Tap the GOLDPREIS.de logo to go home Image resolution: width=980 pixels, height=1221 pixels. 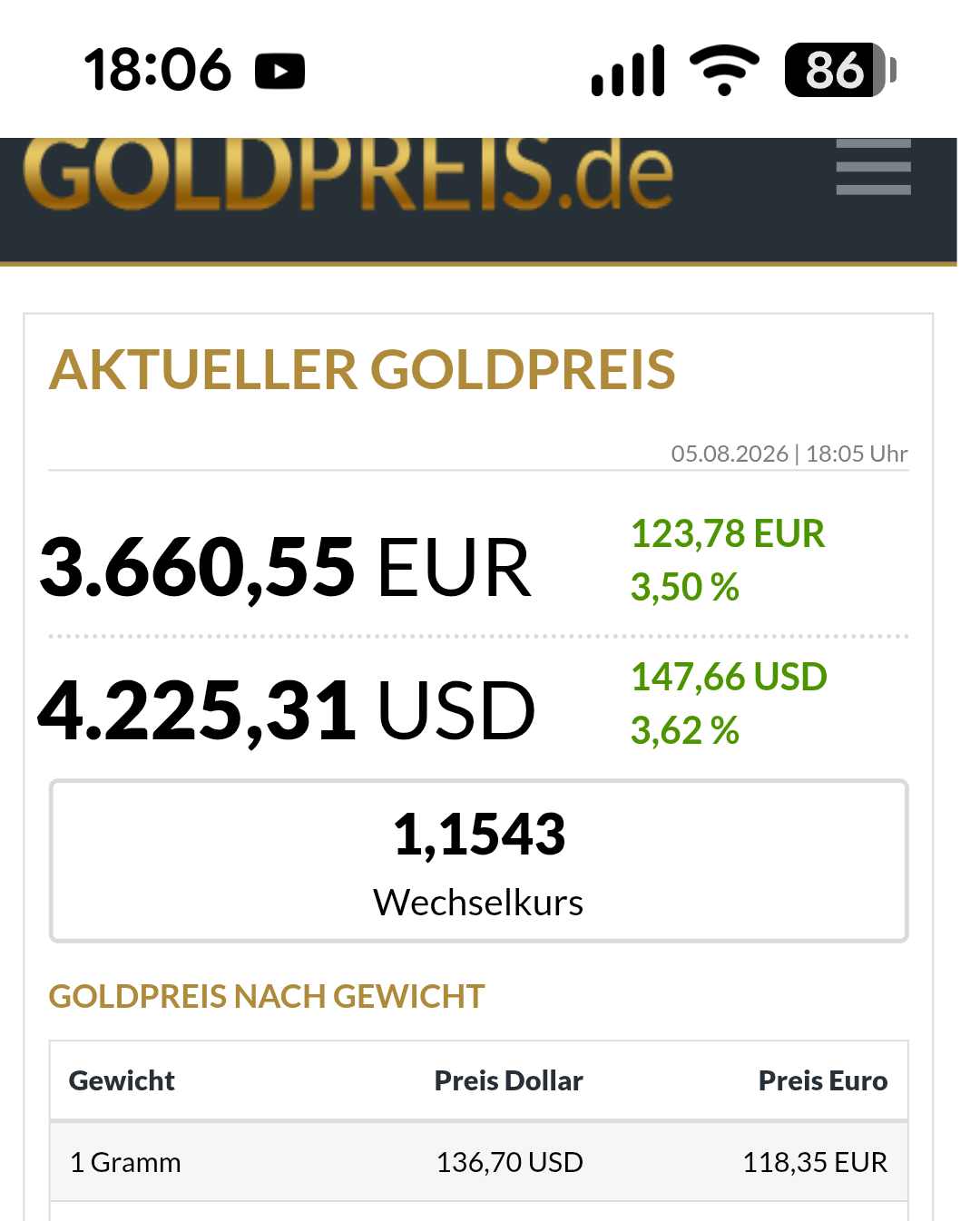tap(348, 174)
